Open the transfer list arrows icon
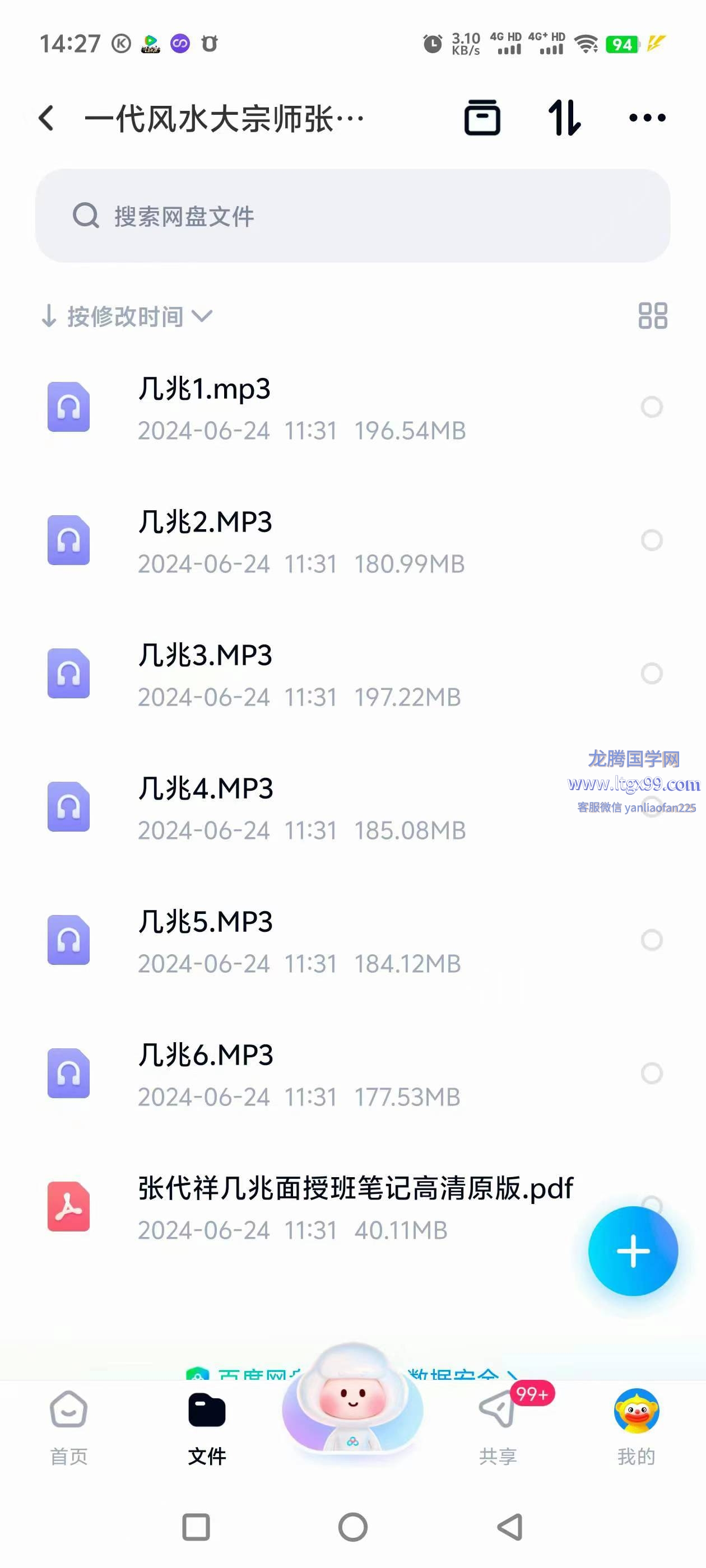Viewport: 706px width, 1568px height. [564, 118]
